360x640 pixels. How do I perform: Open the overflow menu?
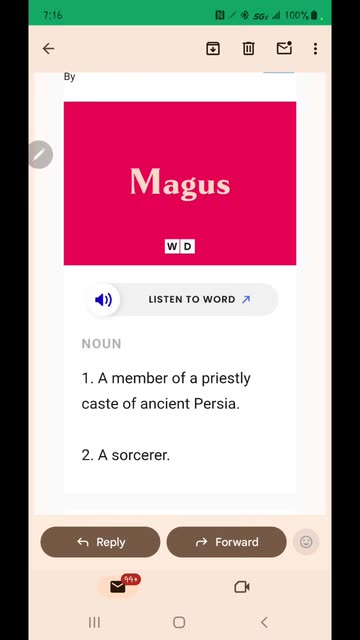pyautogui.click(x=315, y=49)
